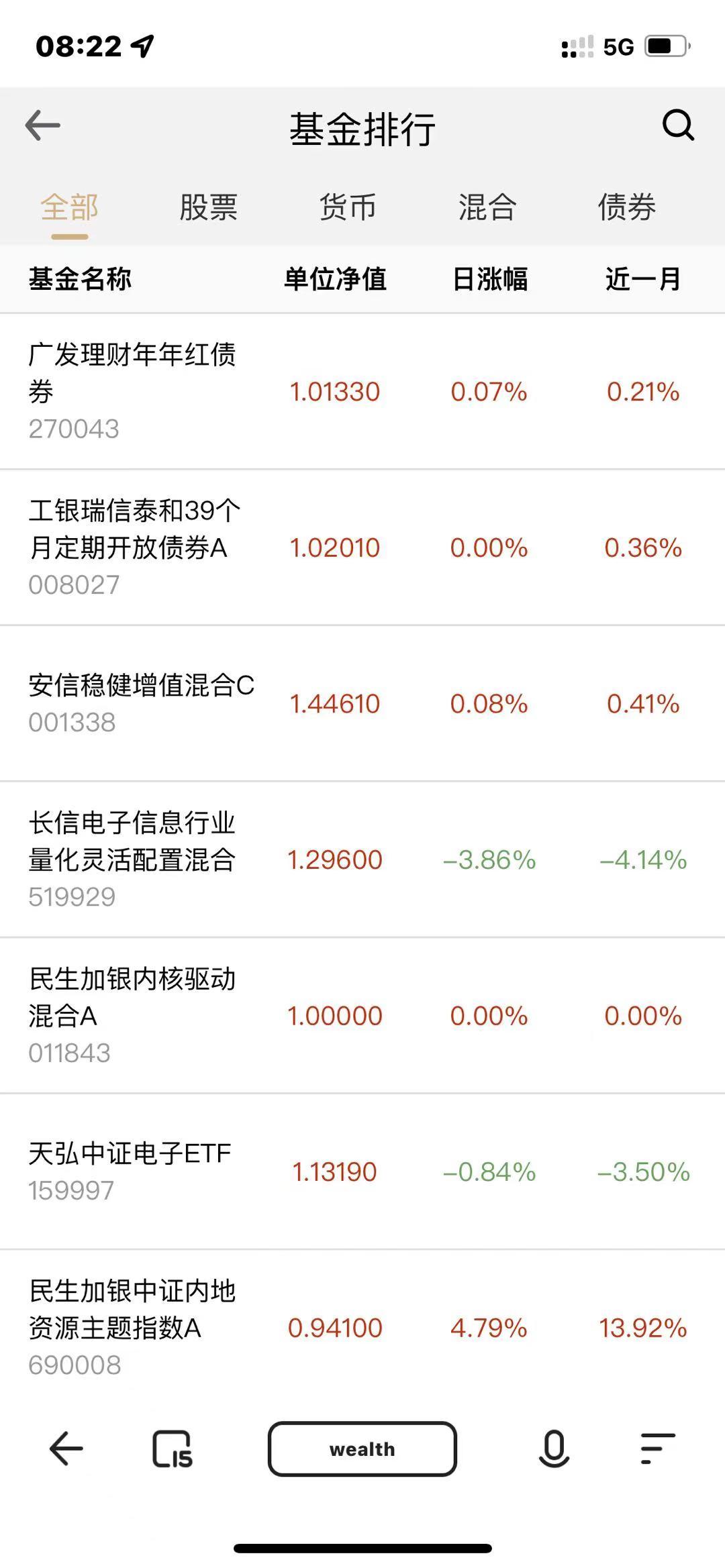This screenshot has width=725, height=1568.
Task: Open fund 广发理财年年红债券 270043
Action: 362,392
